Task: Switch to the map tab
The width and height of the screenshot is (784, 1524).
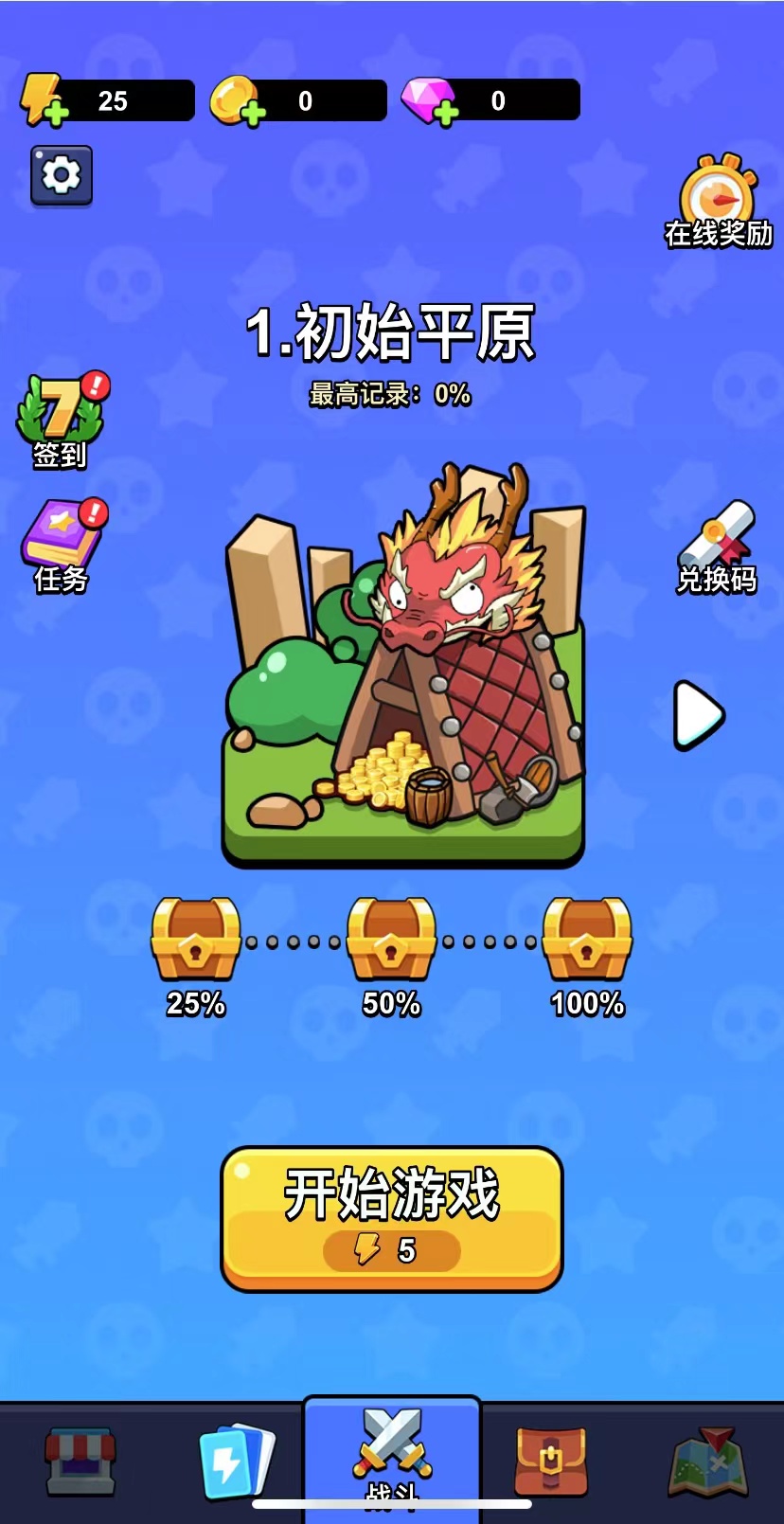Action: point(708,1461)
